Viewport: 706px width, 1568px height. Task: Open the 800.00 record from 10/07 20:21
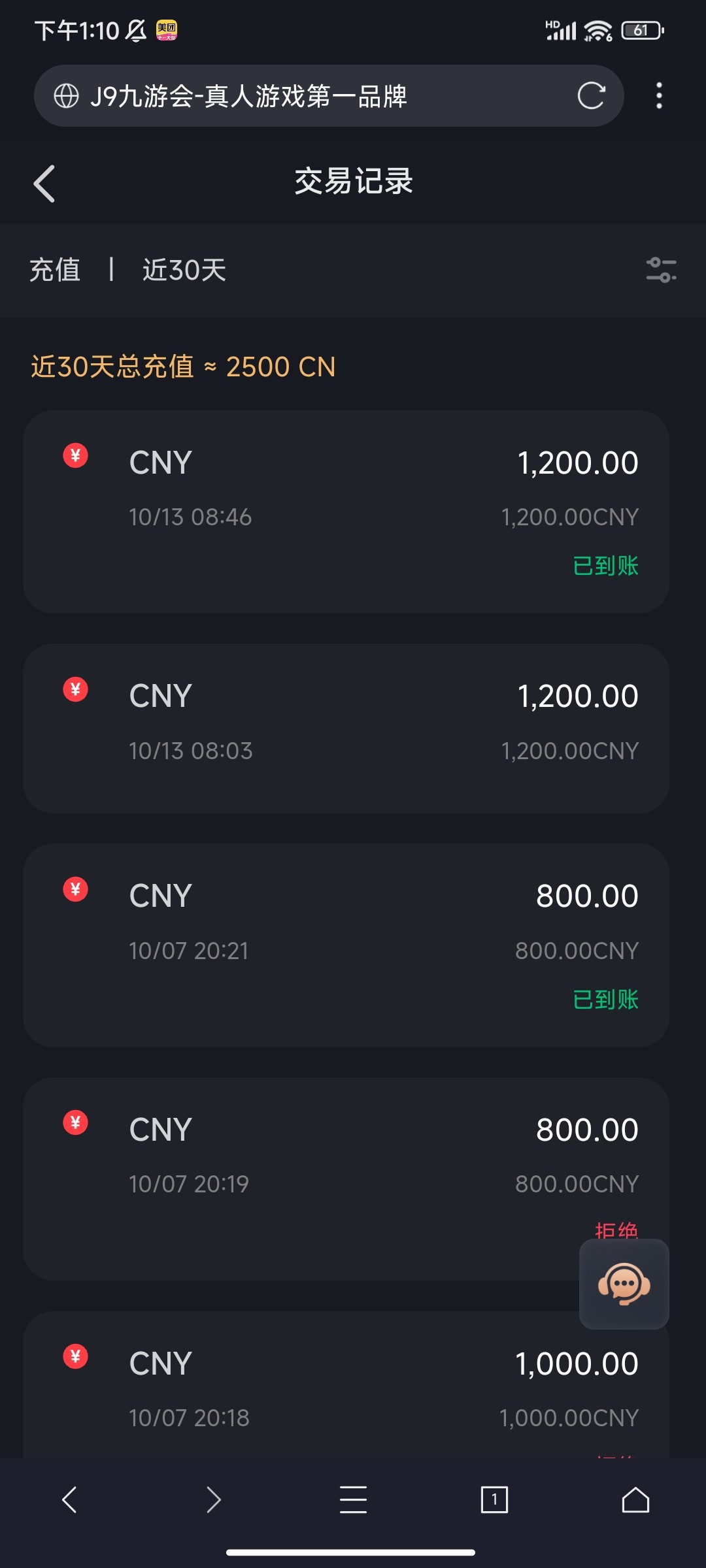pos(346,945)
